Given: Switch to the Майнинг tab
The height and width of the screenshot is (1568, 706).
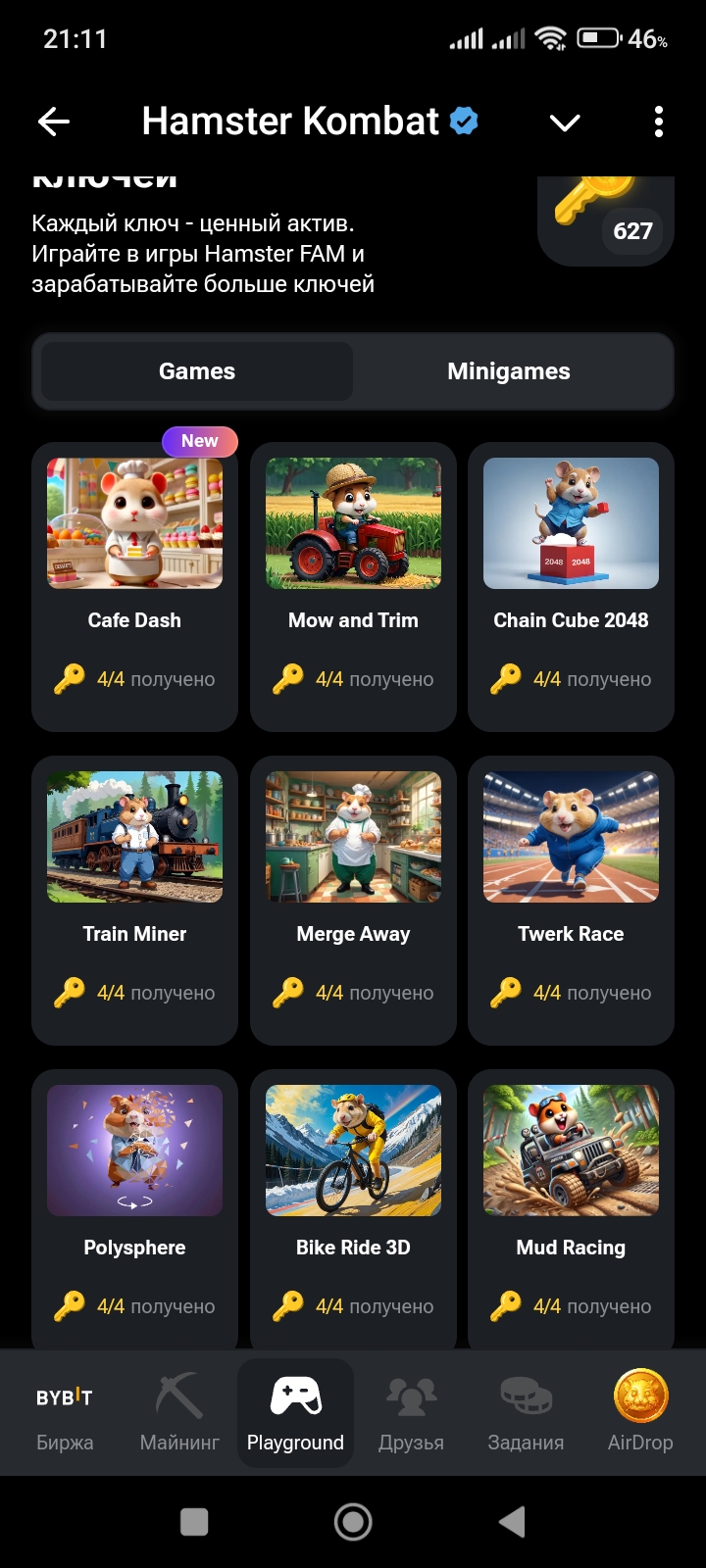Looking at the screenshot, I should [179, 1413].
